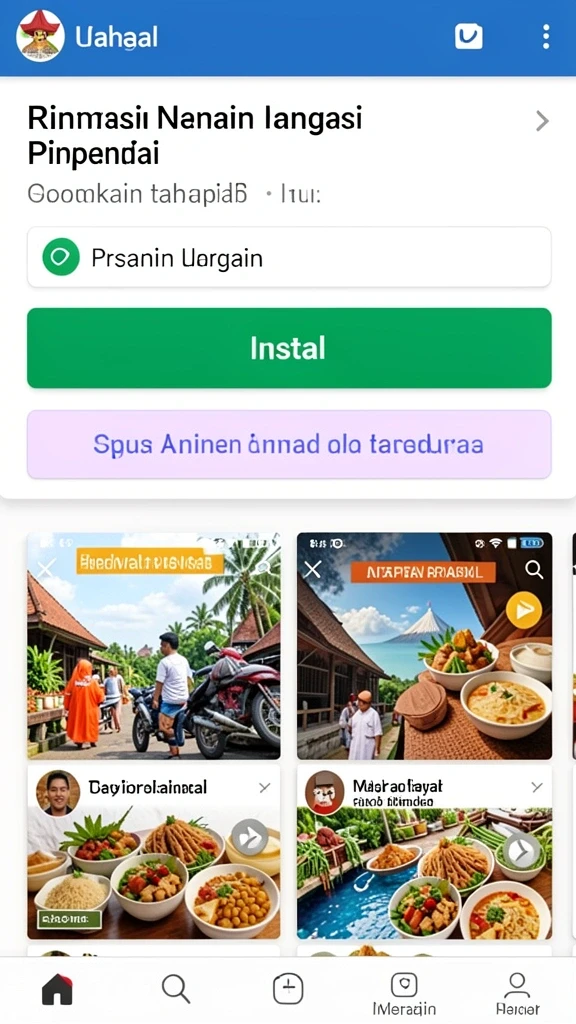Tap the green Instal button
This screenshot has width=576, height=1024.
(x=289, y=348)
